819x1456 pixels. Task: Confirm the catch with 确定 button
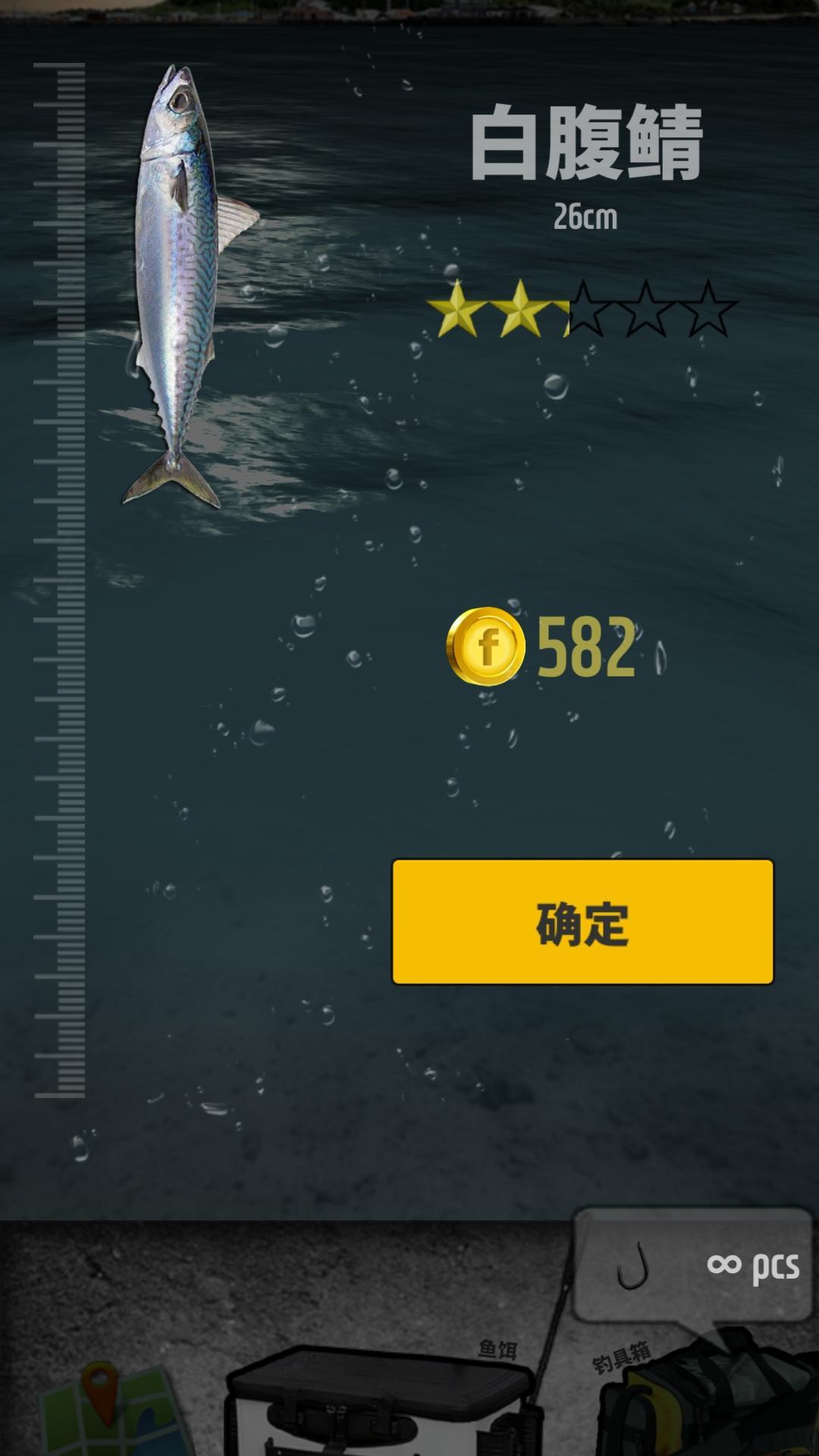pyautogui.click(x=582, y=922)
